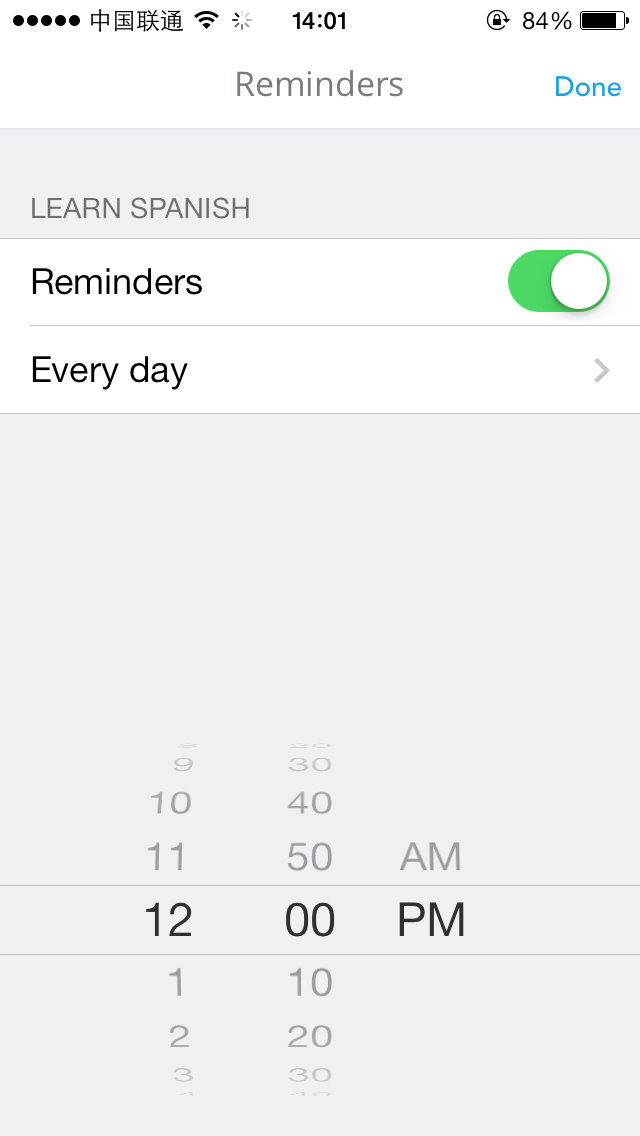The width and height of the screenshot is (640, 1136).
Task: Select AM in the time picker
Action: pos(431,857)
